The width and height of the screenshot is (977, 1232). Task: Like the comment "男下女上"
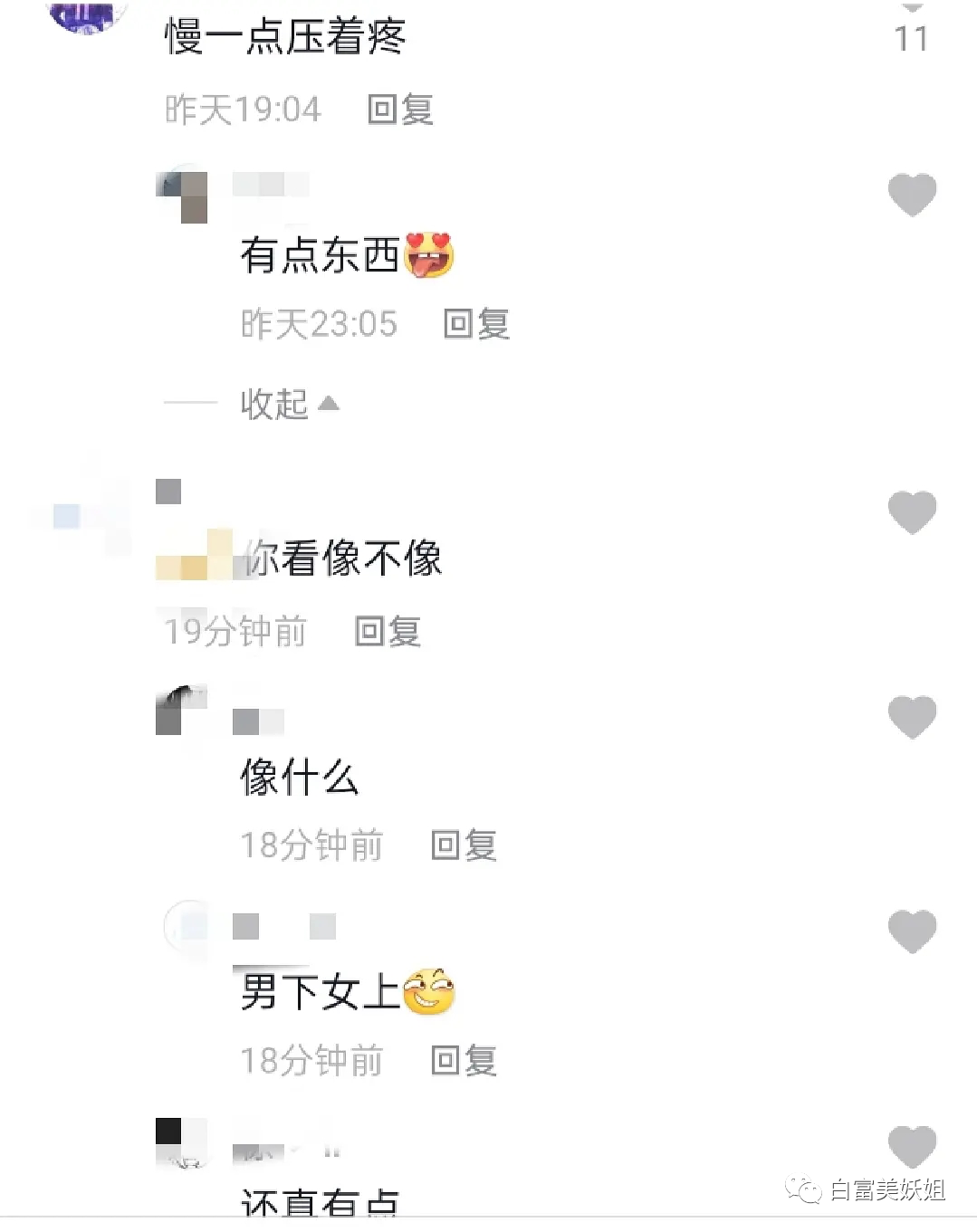click(x=911, y=931)
